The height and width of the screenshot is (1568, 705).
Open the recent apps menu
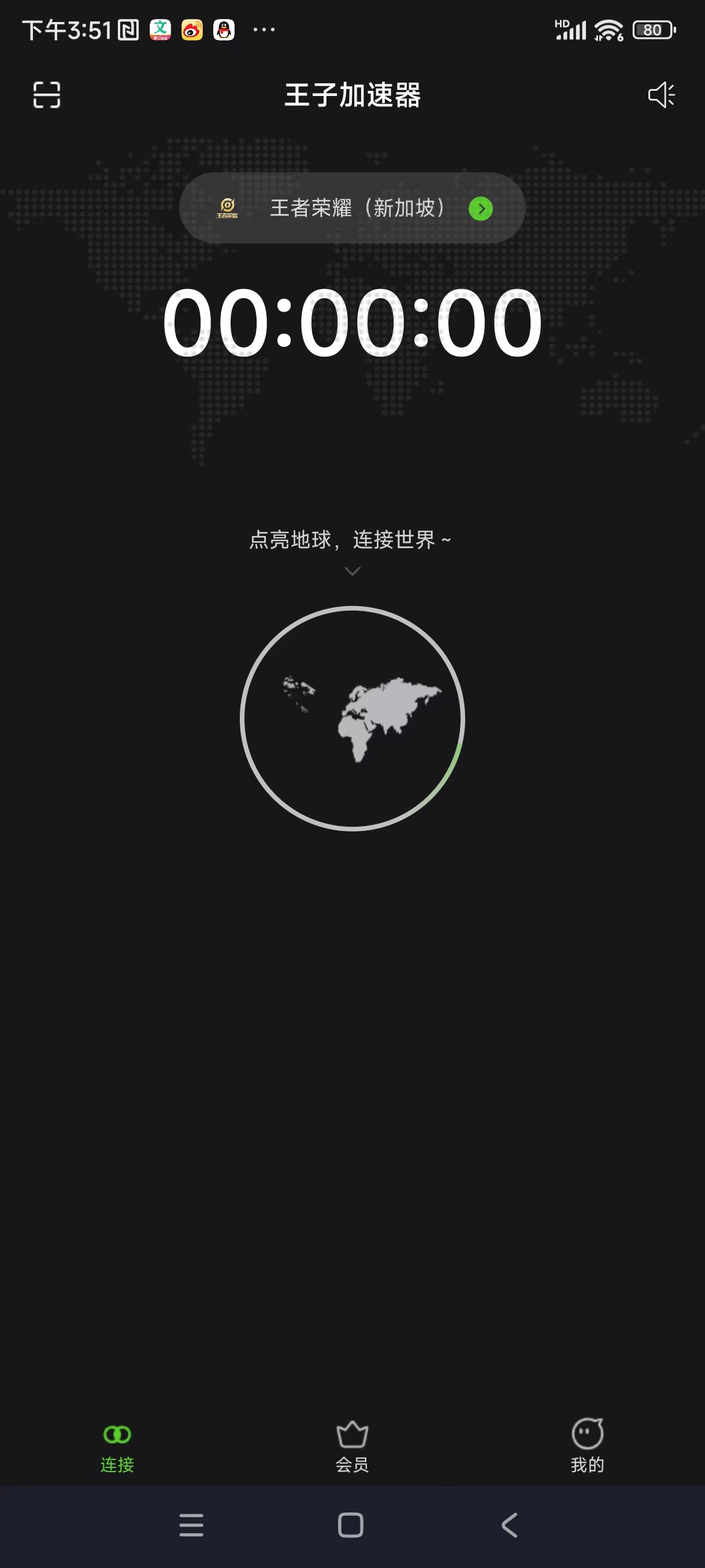tap(192, 1525)
